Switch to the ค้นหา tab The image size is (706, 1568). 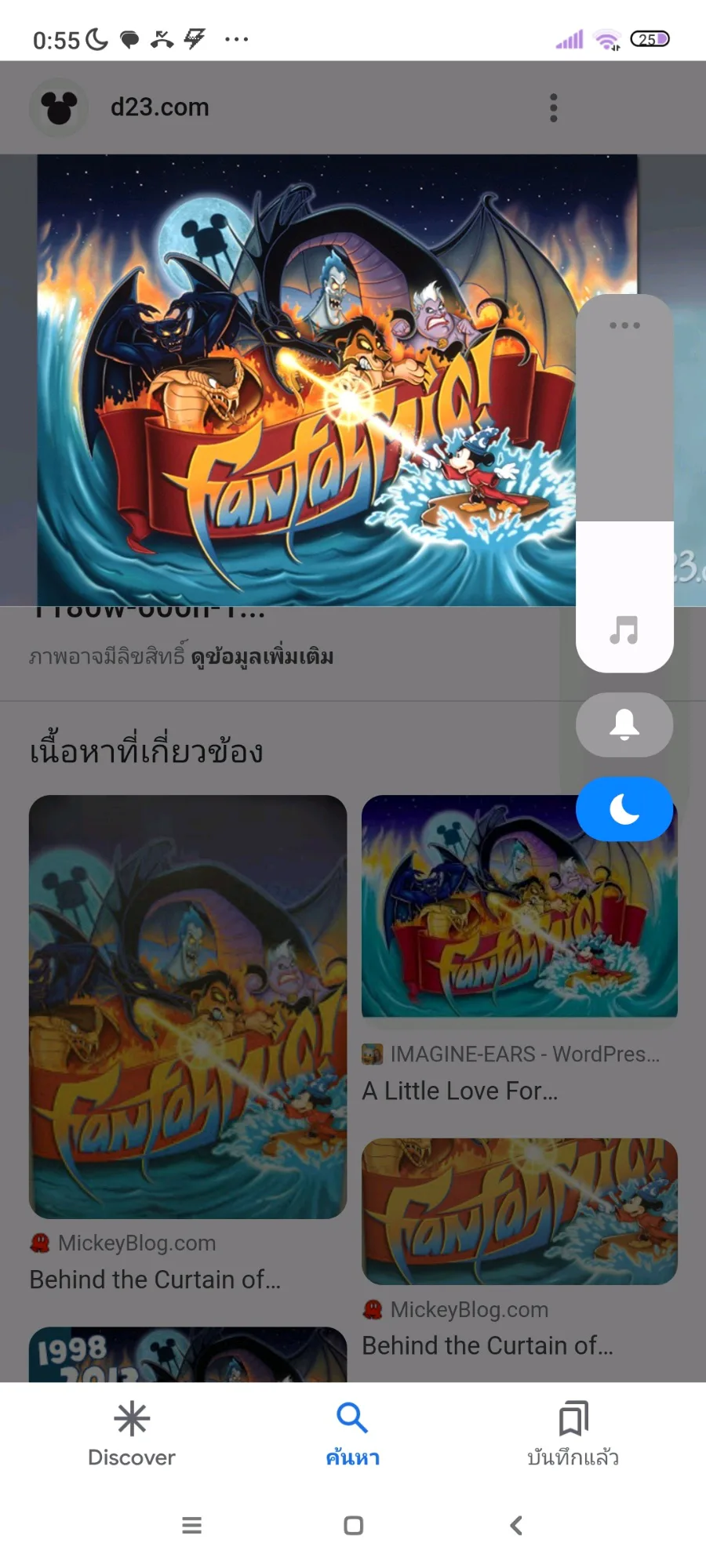(x=352, y=1434)
